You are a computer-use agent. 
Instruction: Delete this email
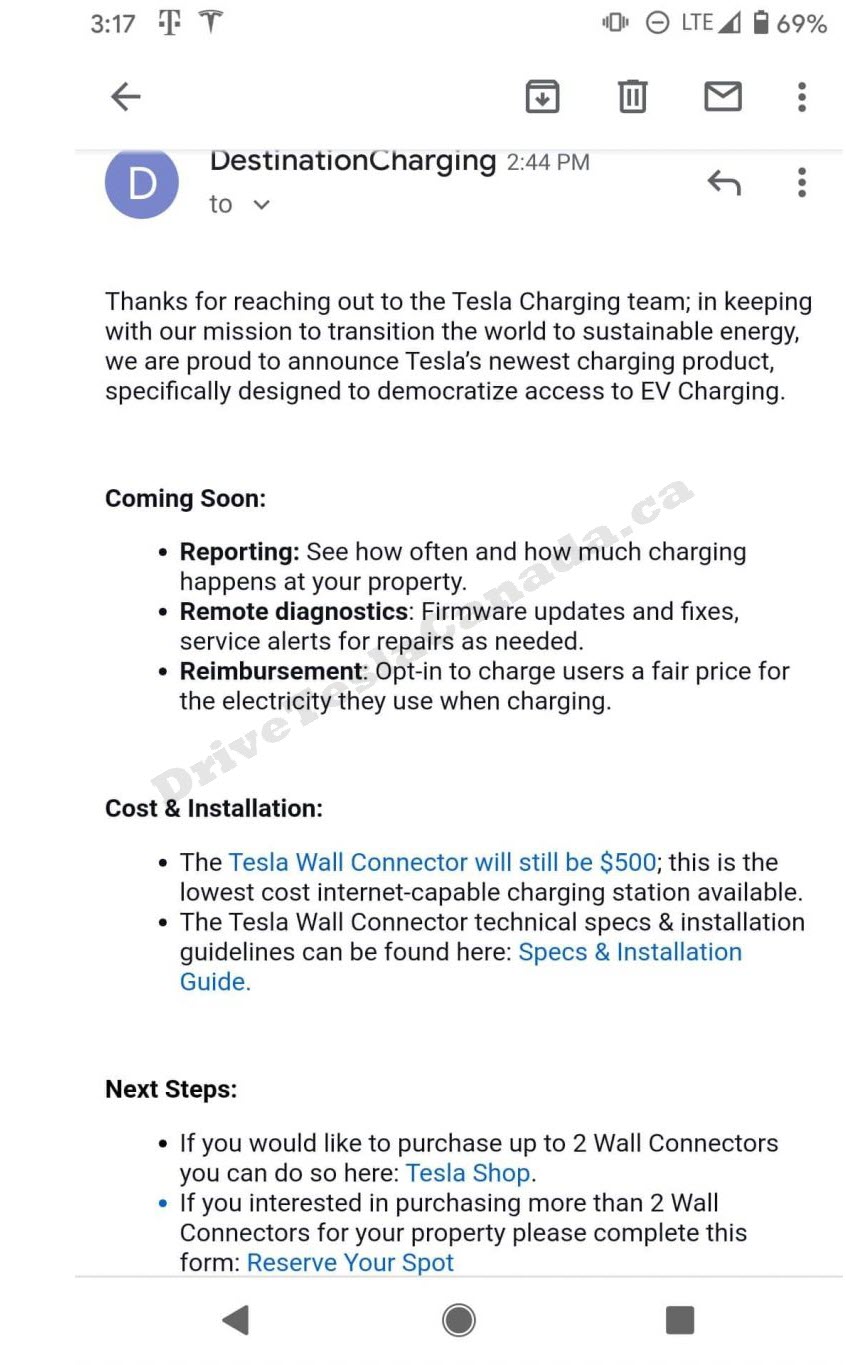[632, 97]
